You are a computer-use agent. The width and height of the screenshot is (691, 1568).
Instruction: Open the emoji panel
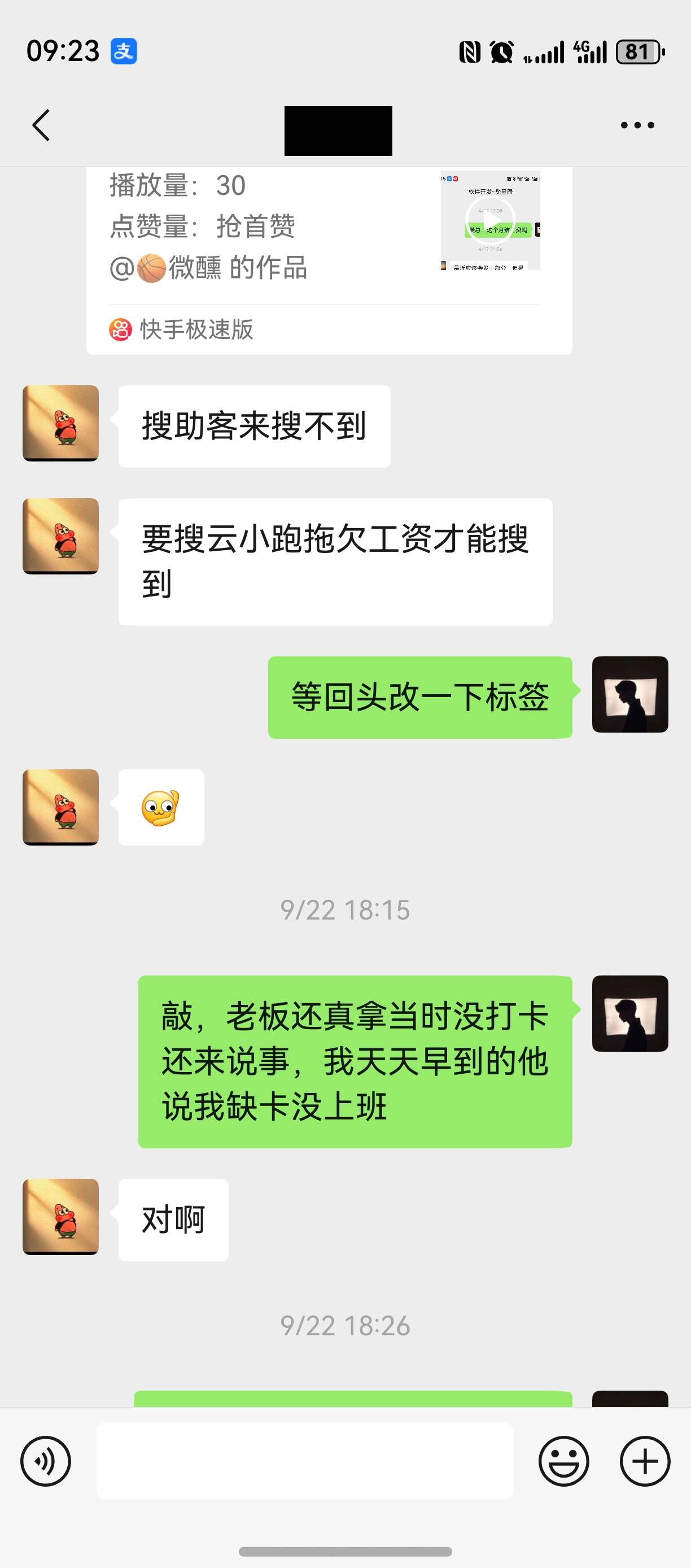coord(563,1461)
